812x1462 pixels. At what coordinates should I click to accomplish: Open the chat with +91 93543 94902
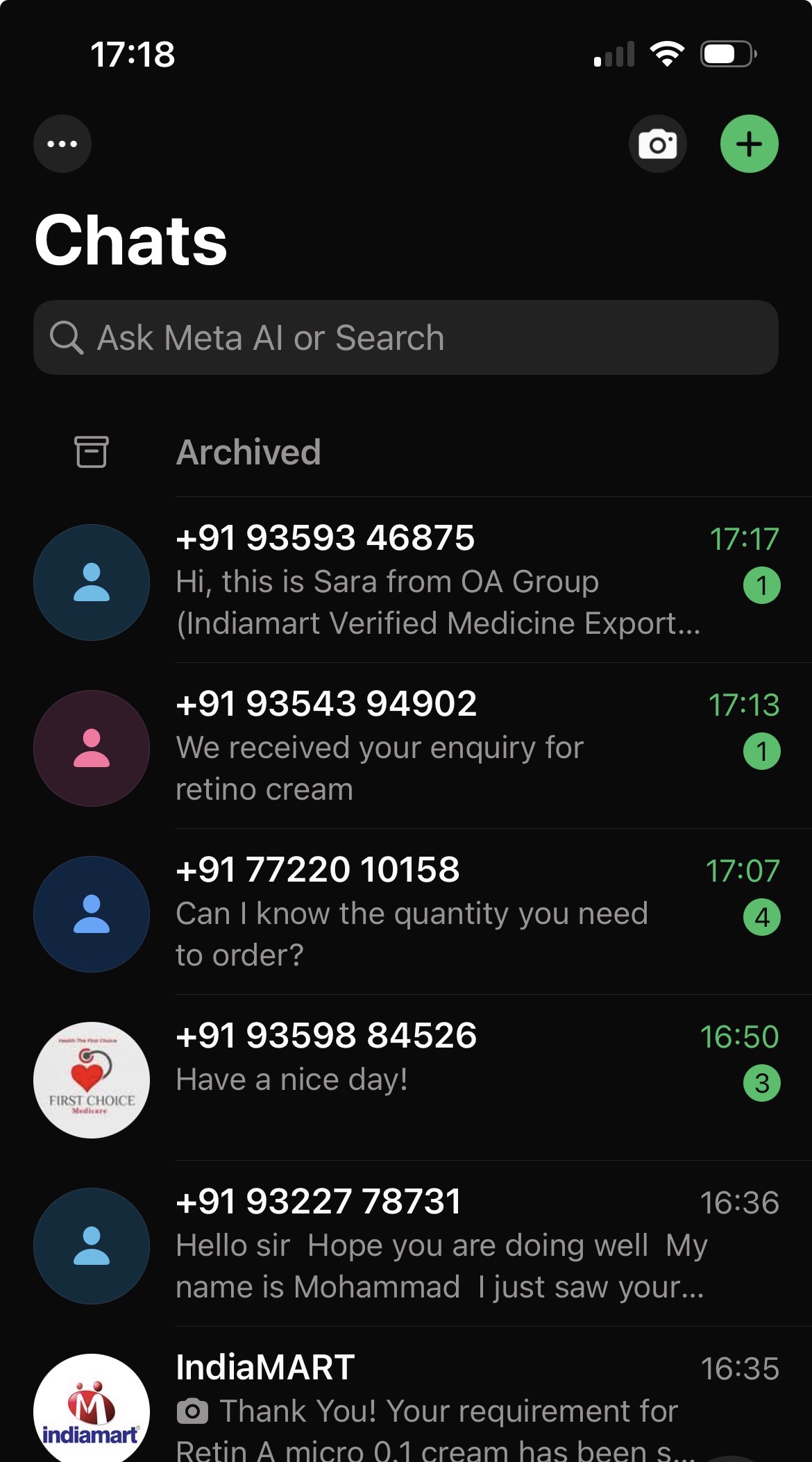(437, 746)
